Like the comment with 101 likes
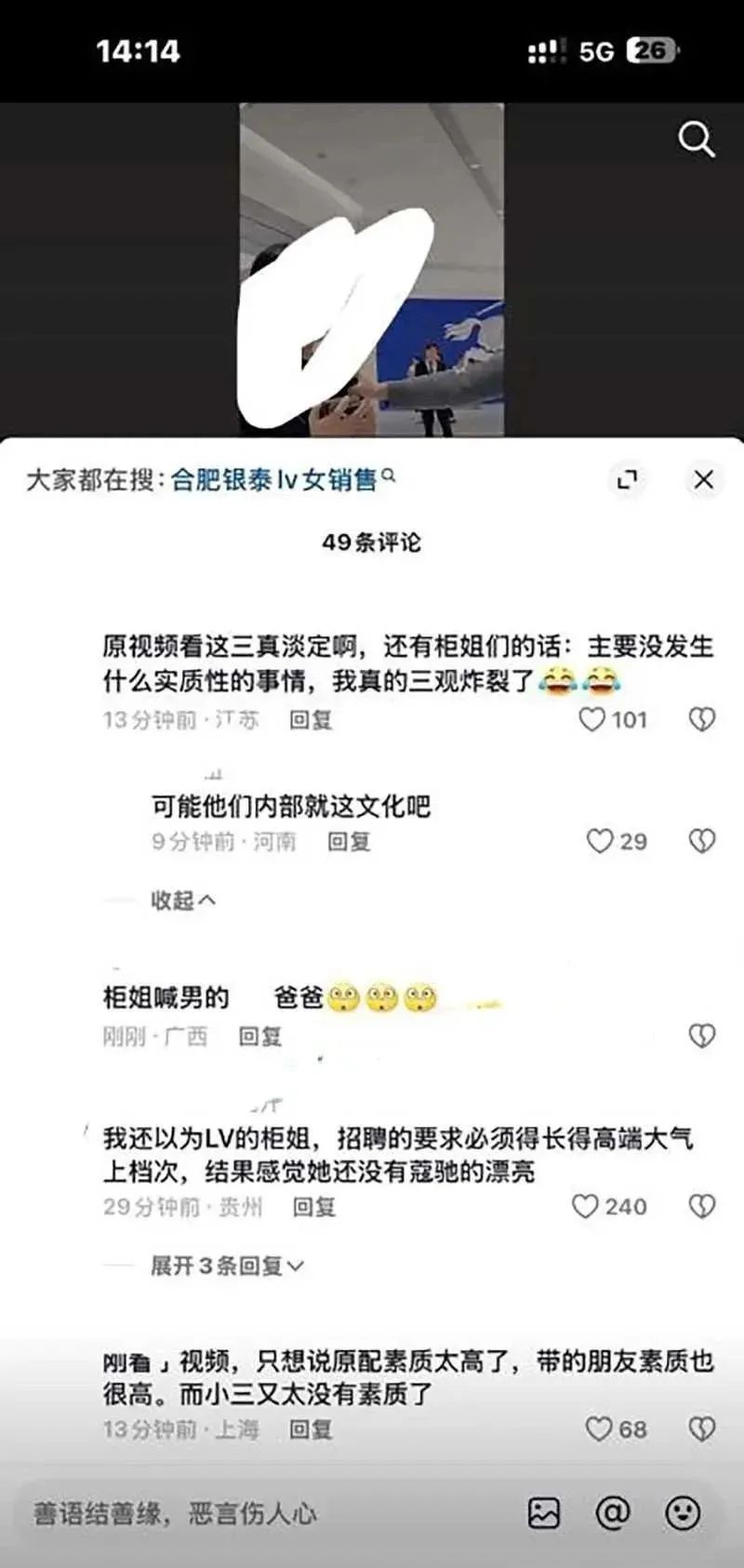This screenshot has width=744, height=1568. click(x=592, y=719)
